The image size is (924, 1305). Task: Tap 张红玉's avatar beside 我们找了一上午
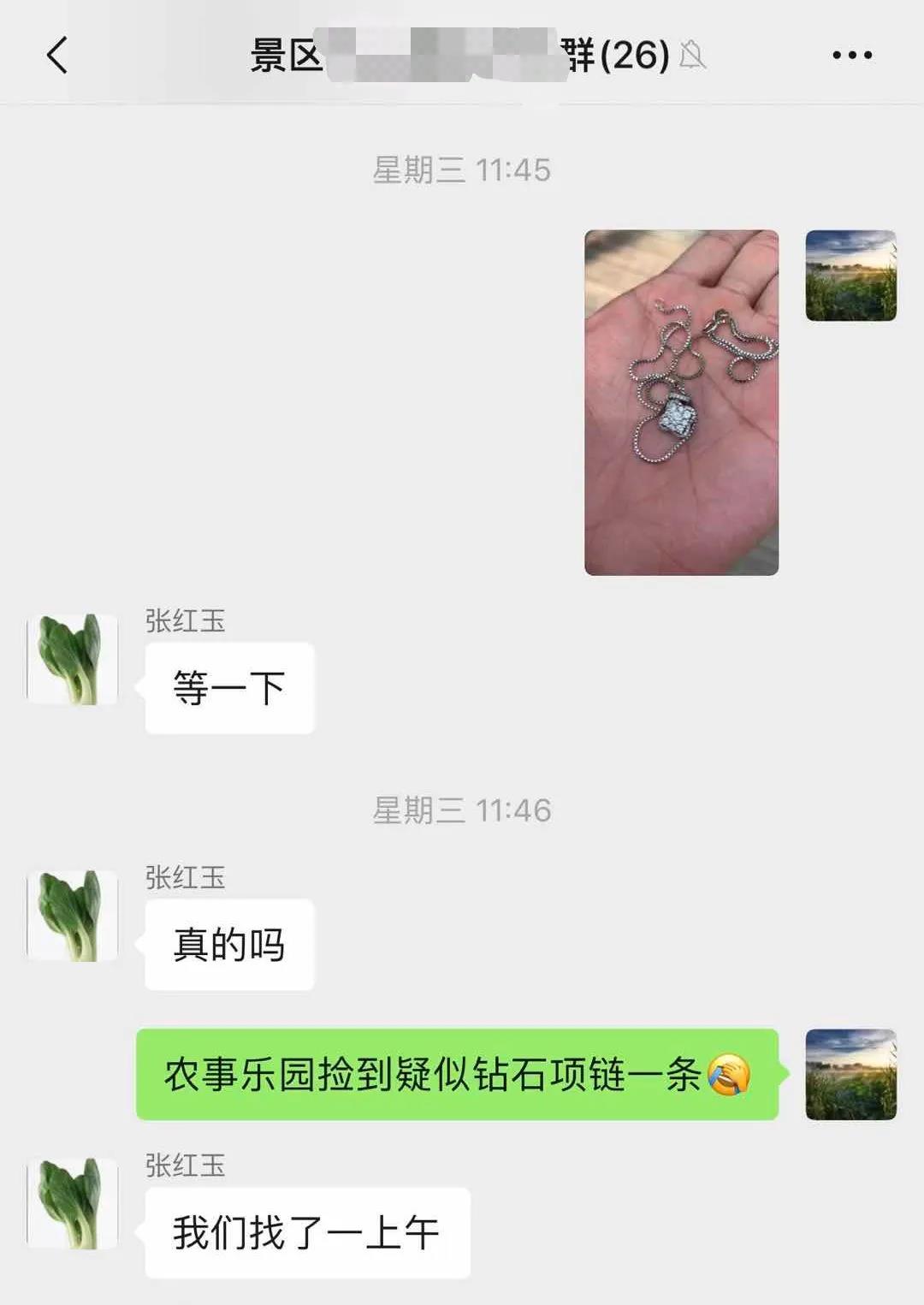(x=73, y=1203)
